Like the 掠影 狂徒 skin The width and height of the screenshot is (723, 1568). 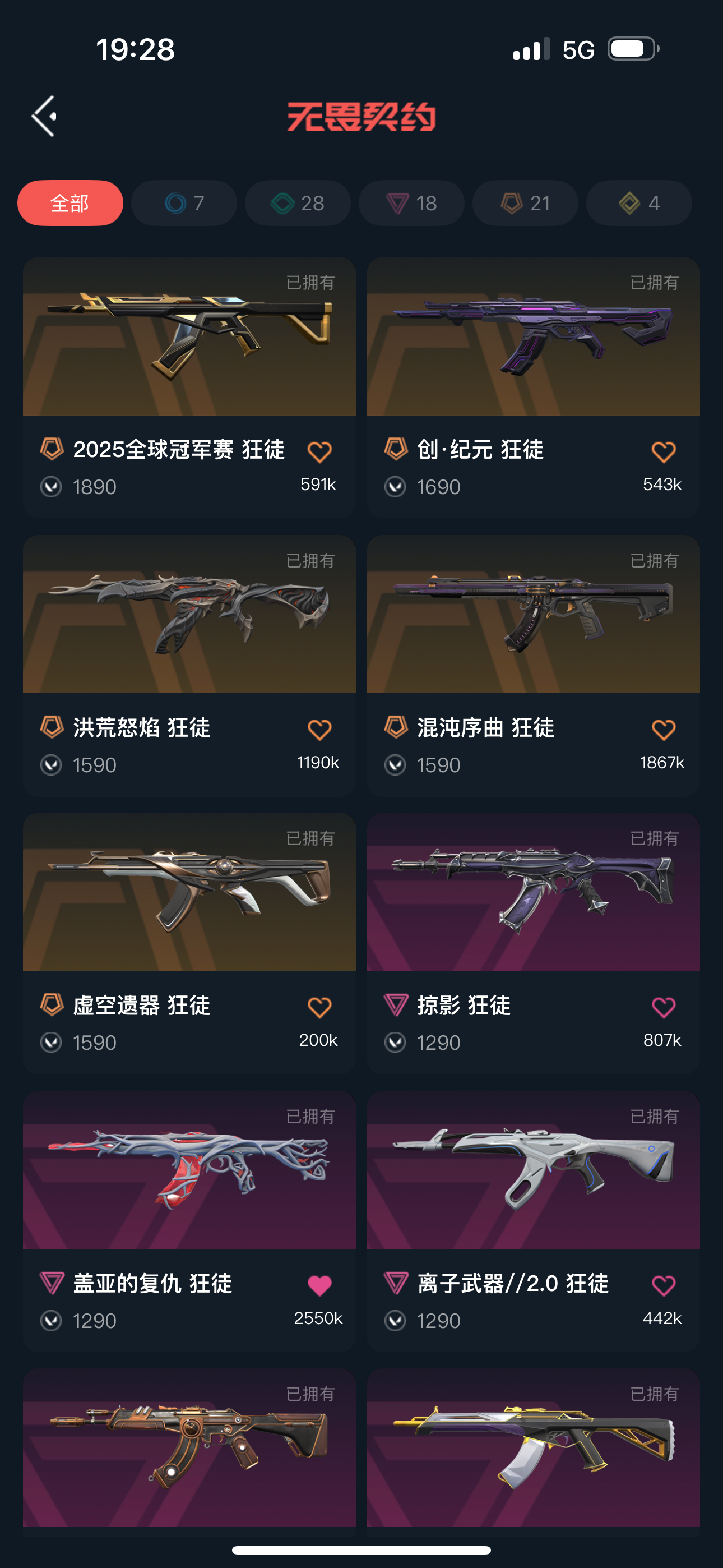(x=664, y=1007)
